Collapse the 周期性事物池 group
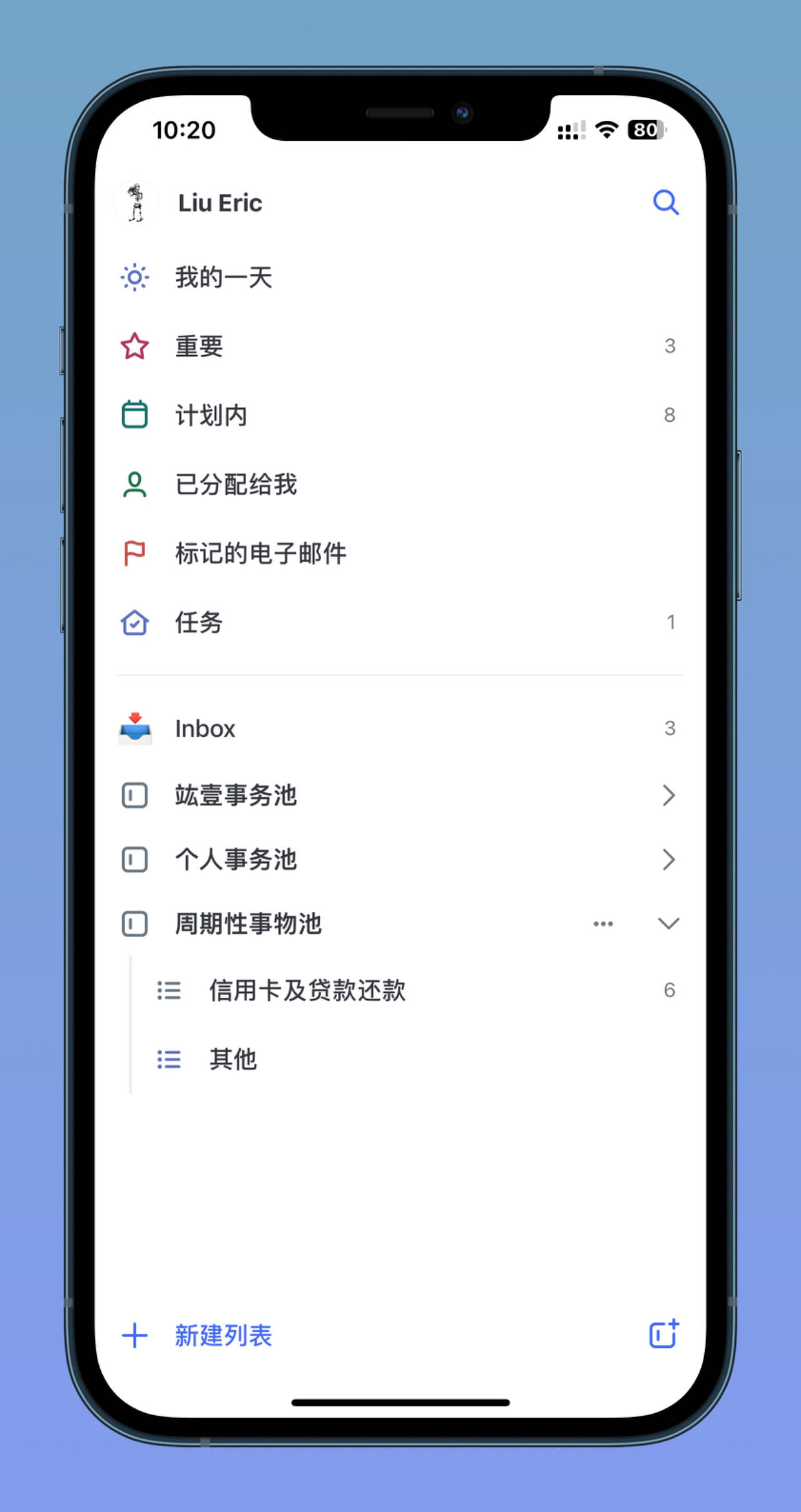Screen dimensions: 801x1512 point(668,924)
